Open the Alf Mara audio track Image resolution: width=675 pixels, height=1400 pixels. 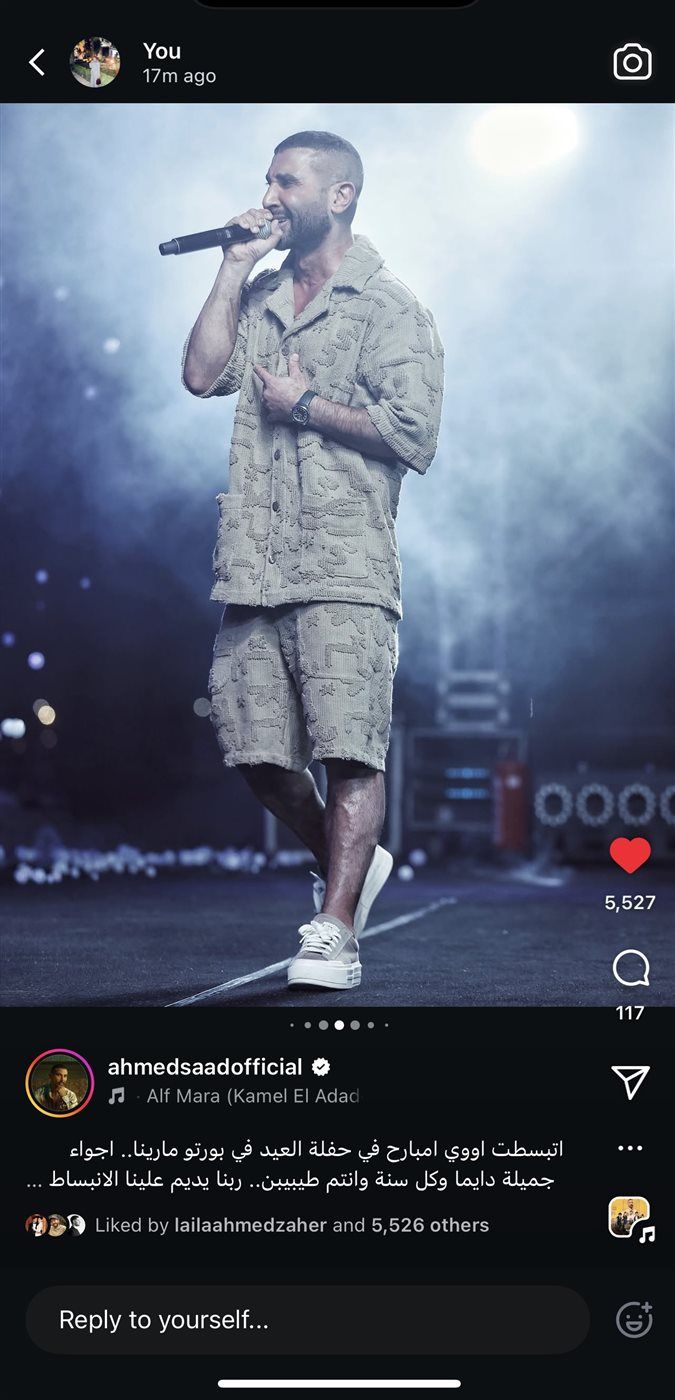(x=250, y=1096)
